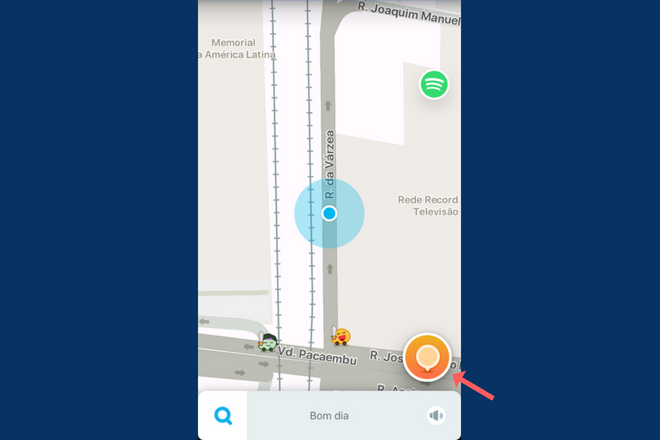
Task: Open the Spotify player button
Action: [433, 85]
